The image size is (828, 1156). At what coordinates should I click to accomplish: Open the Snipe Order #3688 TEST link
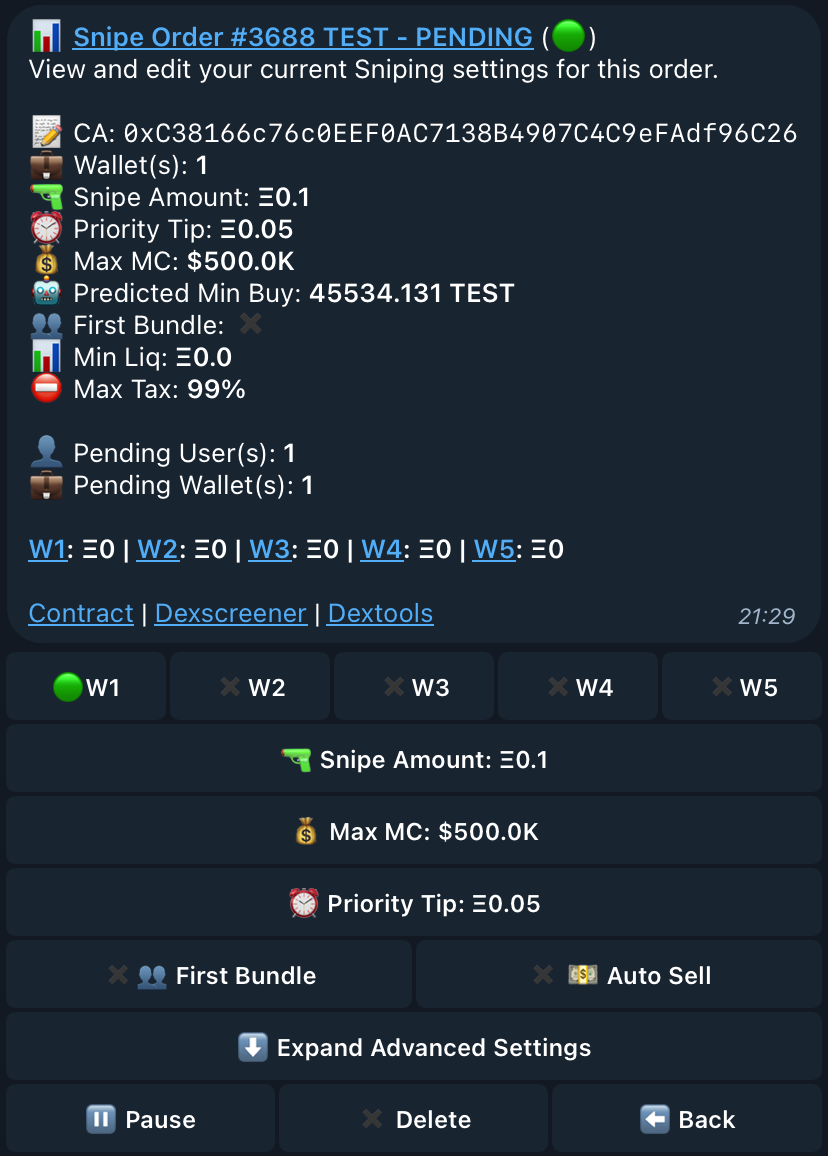point(302,38)
